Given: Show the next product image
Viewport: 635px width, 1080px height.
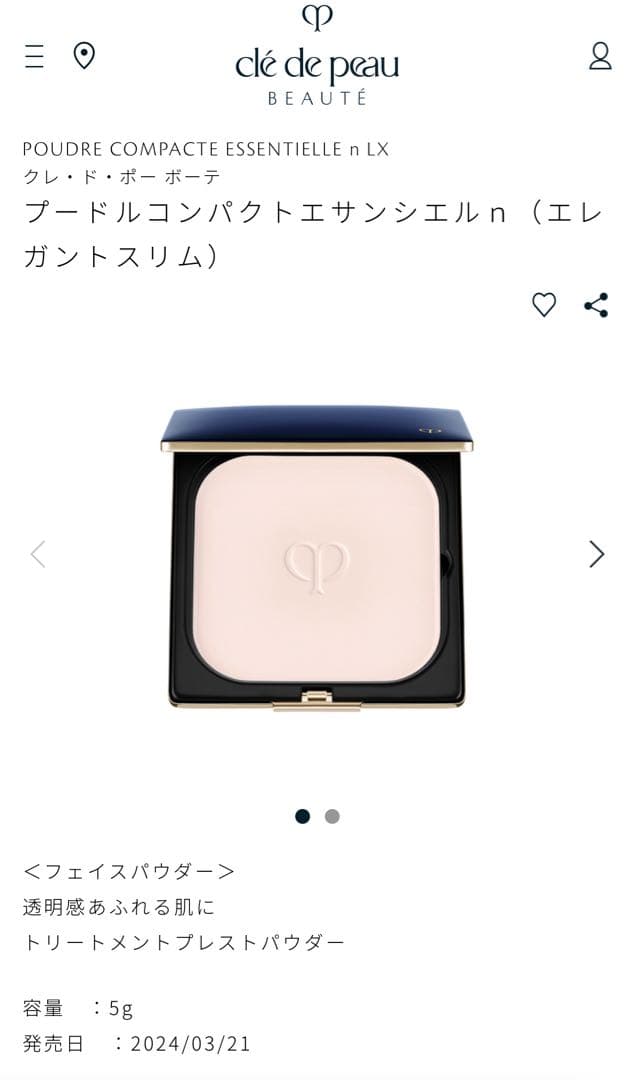Looking at the screenshot, I should [597, 553].
